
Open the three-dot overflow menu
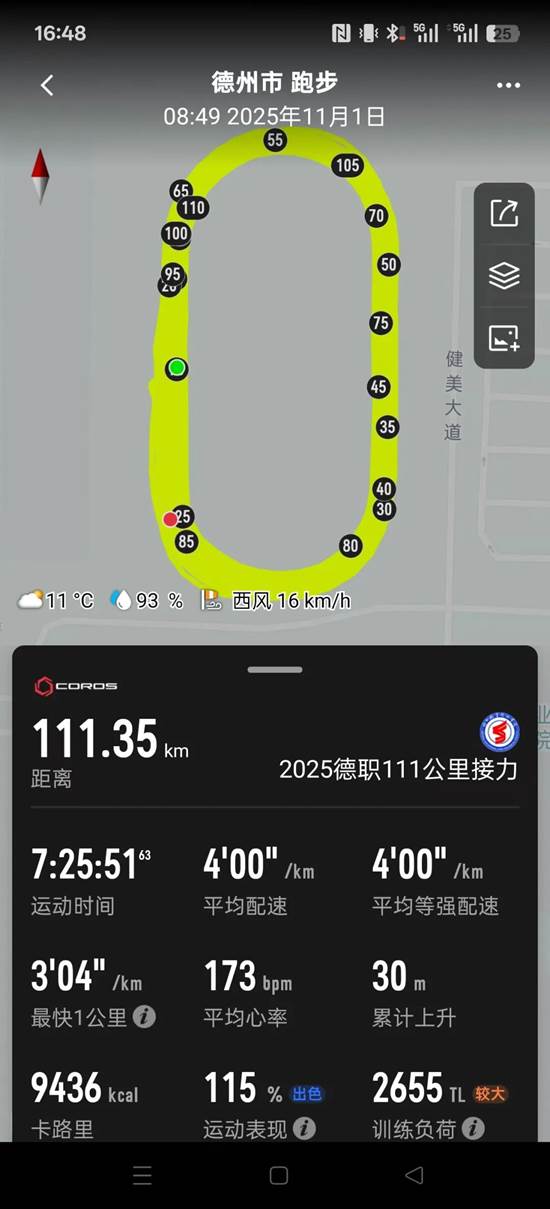click(x=509, y=85)
